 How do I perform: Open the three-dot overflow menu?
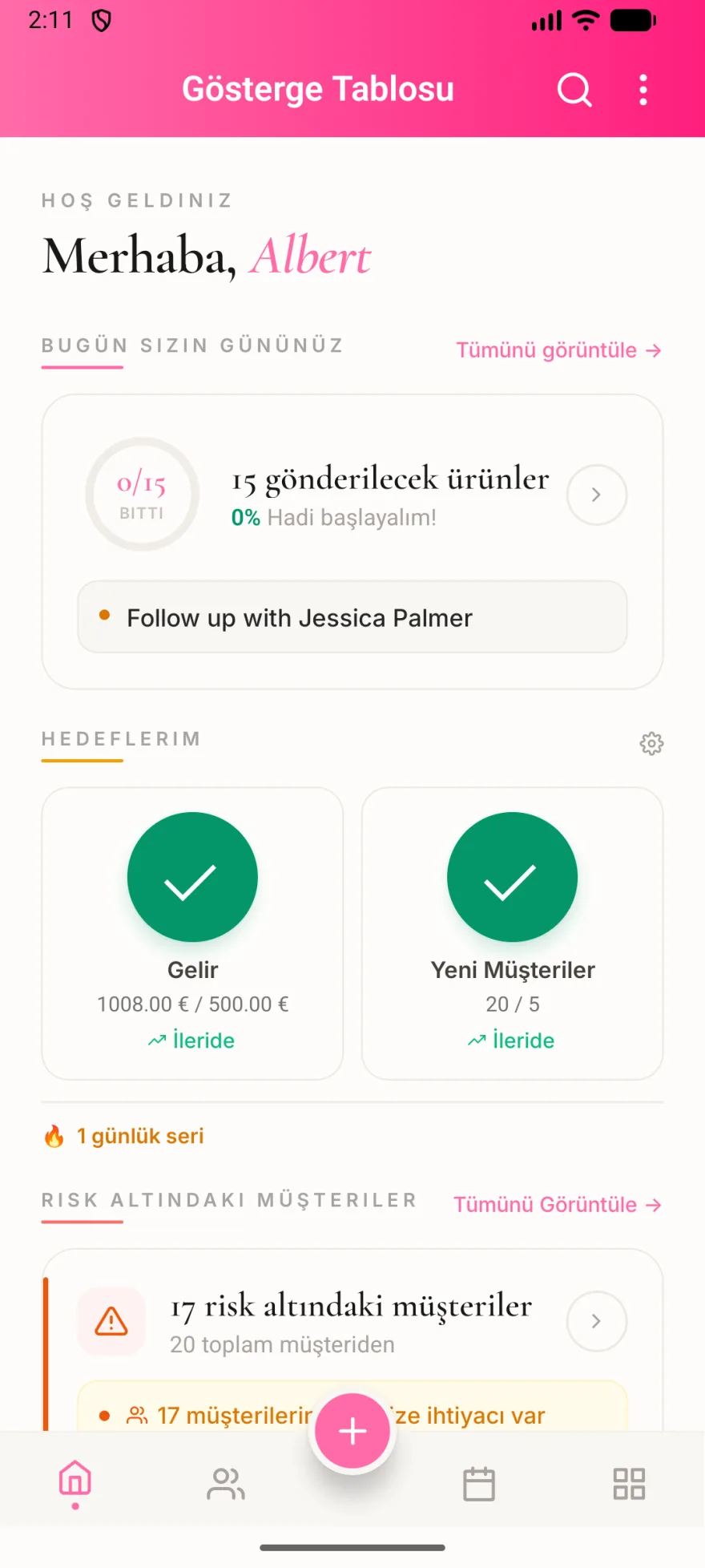[x=643, y=90]
